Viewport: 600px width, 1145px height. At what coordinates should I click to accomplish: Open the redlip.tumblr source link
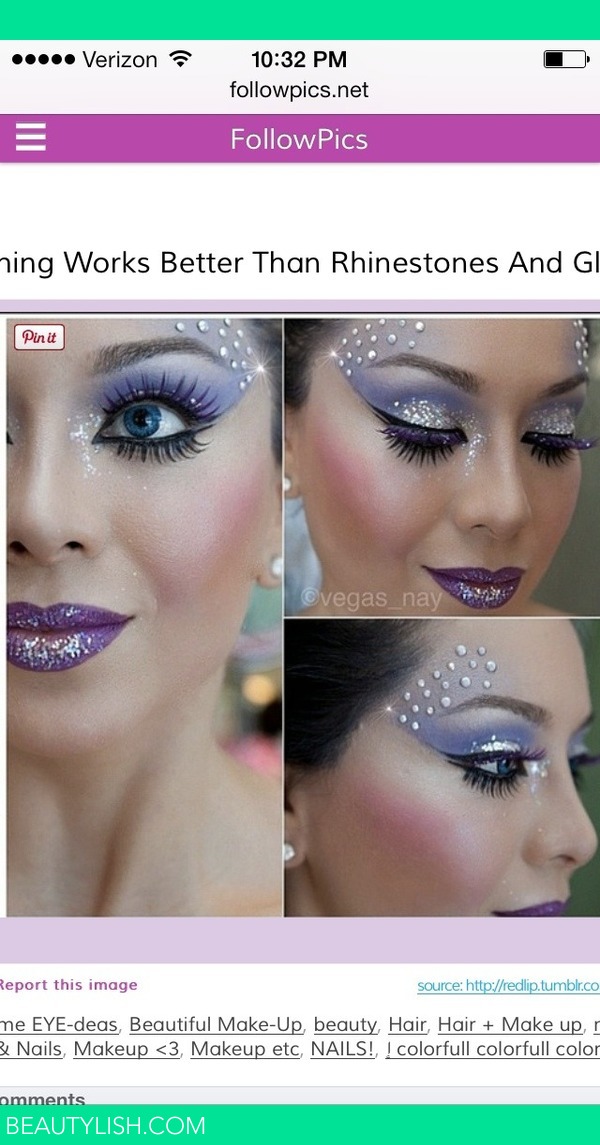[x=508, y=986]
